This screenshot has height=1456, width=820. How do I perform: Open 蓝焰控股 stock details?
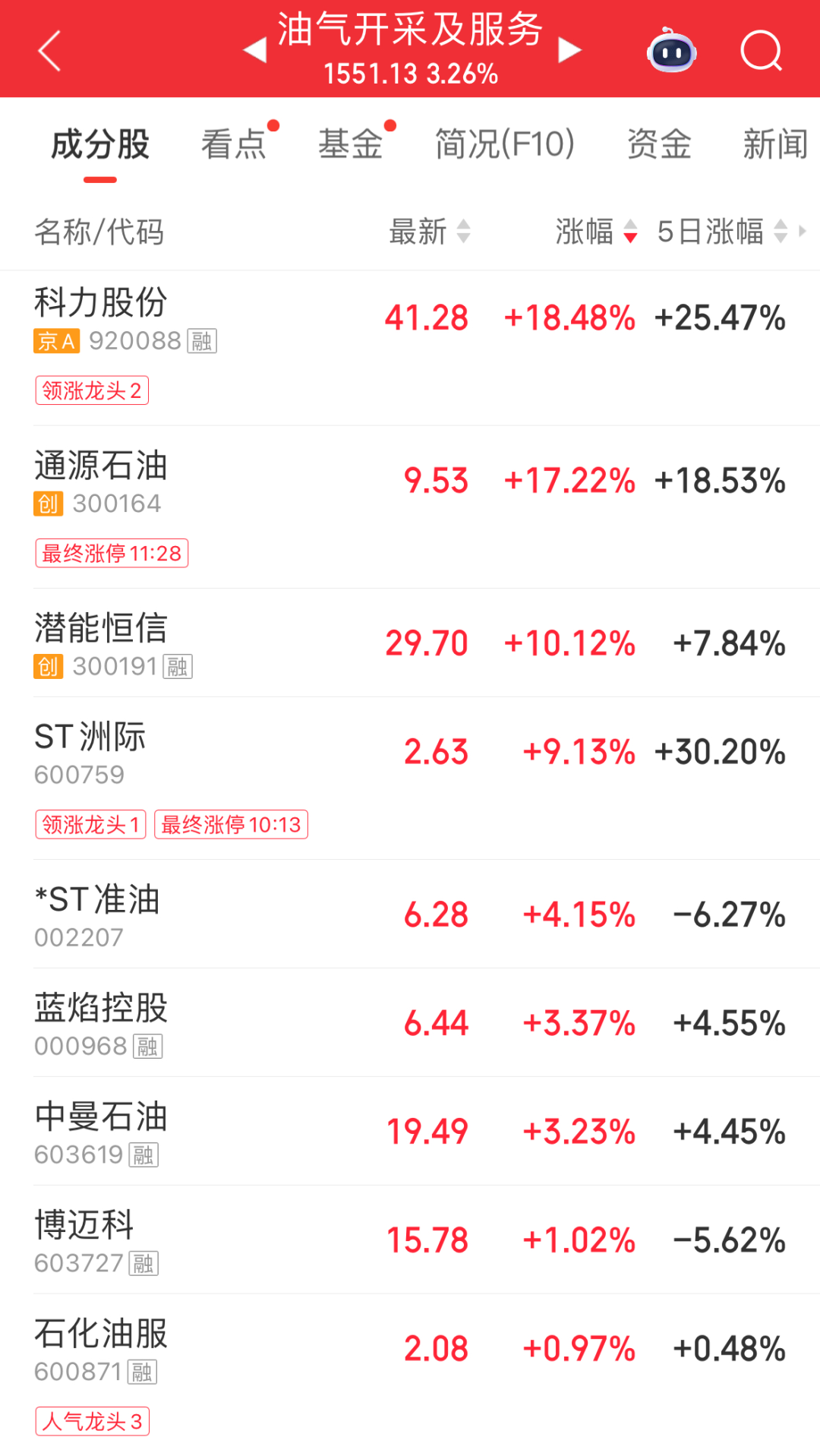[410, 1023]
